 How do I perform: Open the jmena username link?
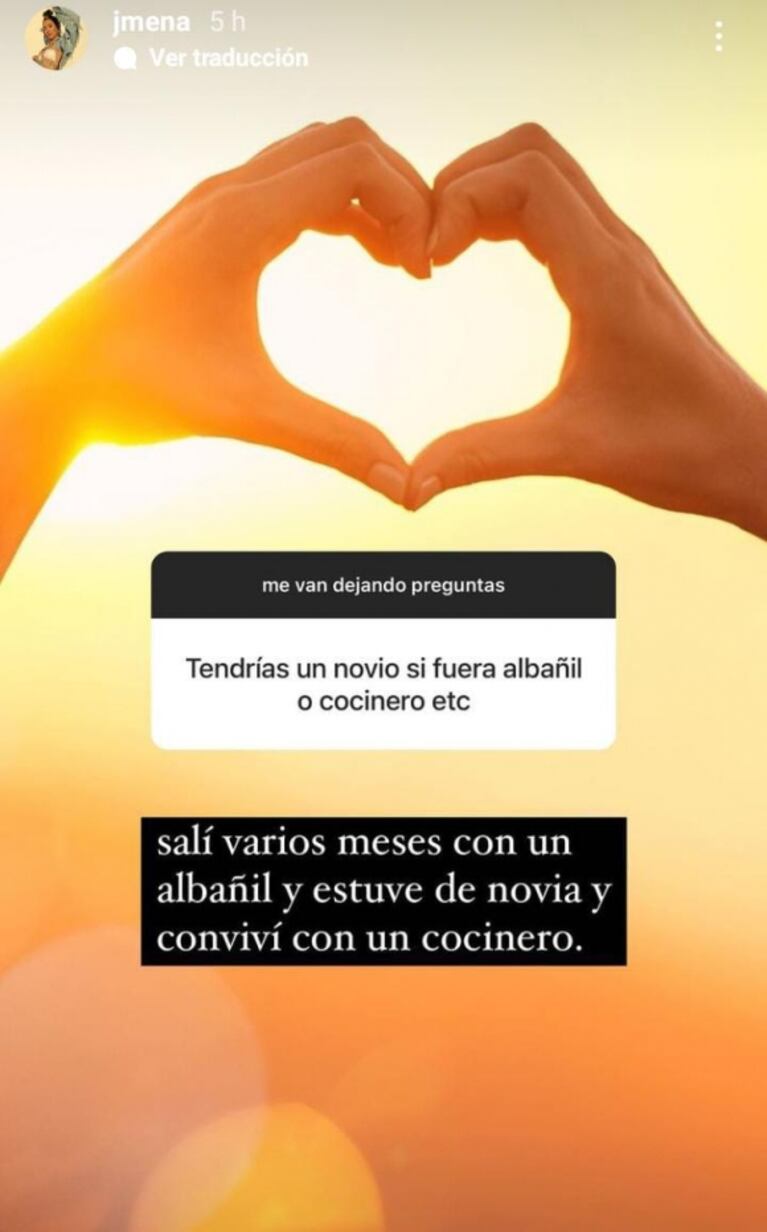point(151,22)
